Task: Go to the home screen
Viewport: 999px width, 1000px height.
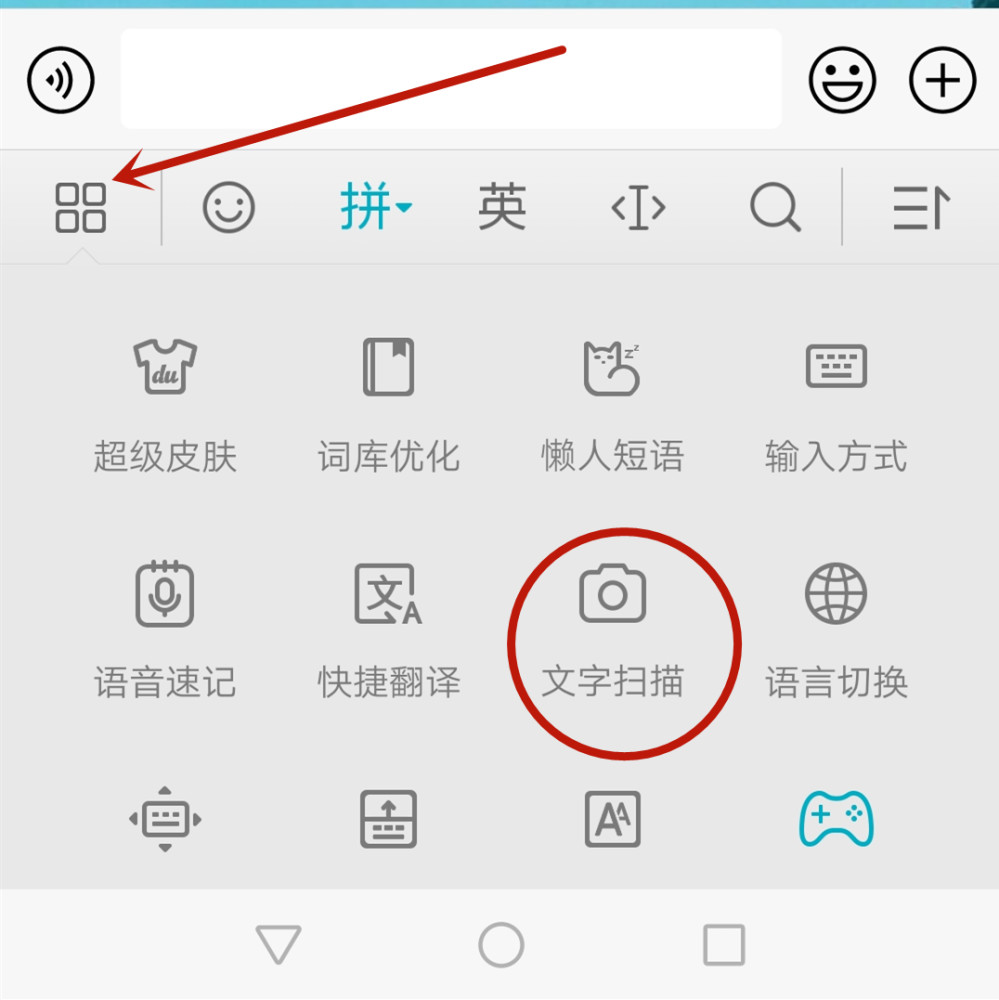Action: pyautogui.click(x=501, y=944)
